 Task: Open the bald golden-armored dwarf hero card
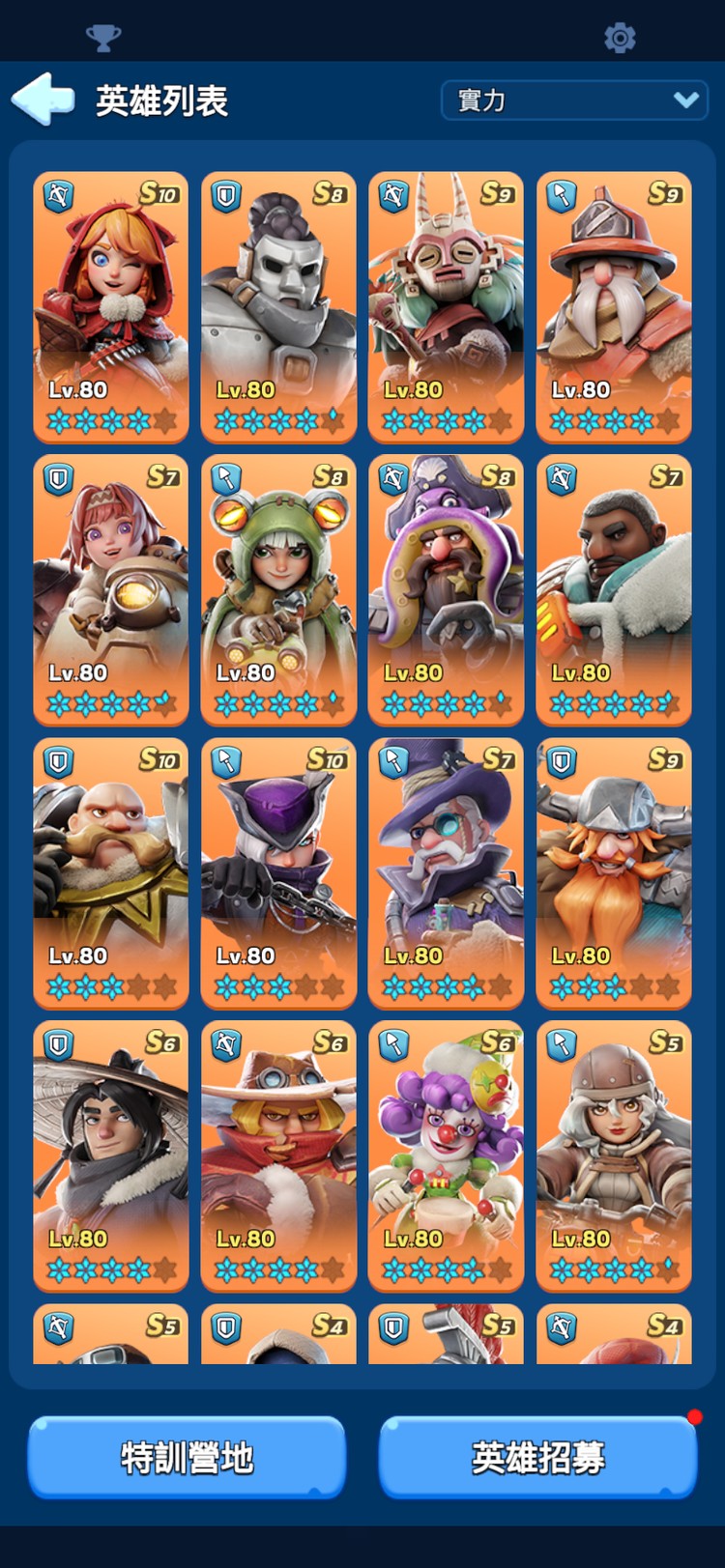(111, 873)
